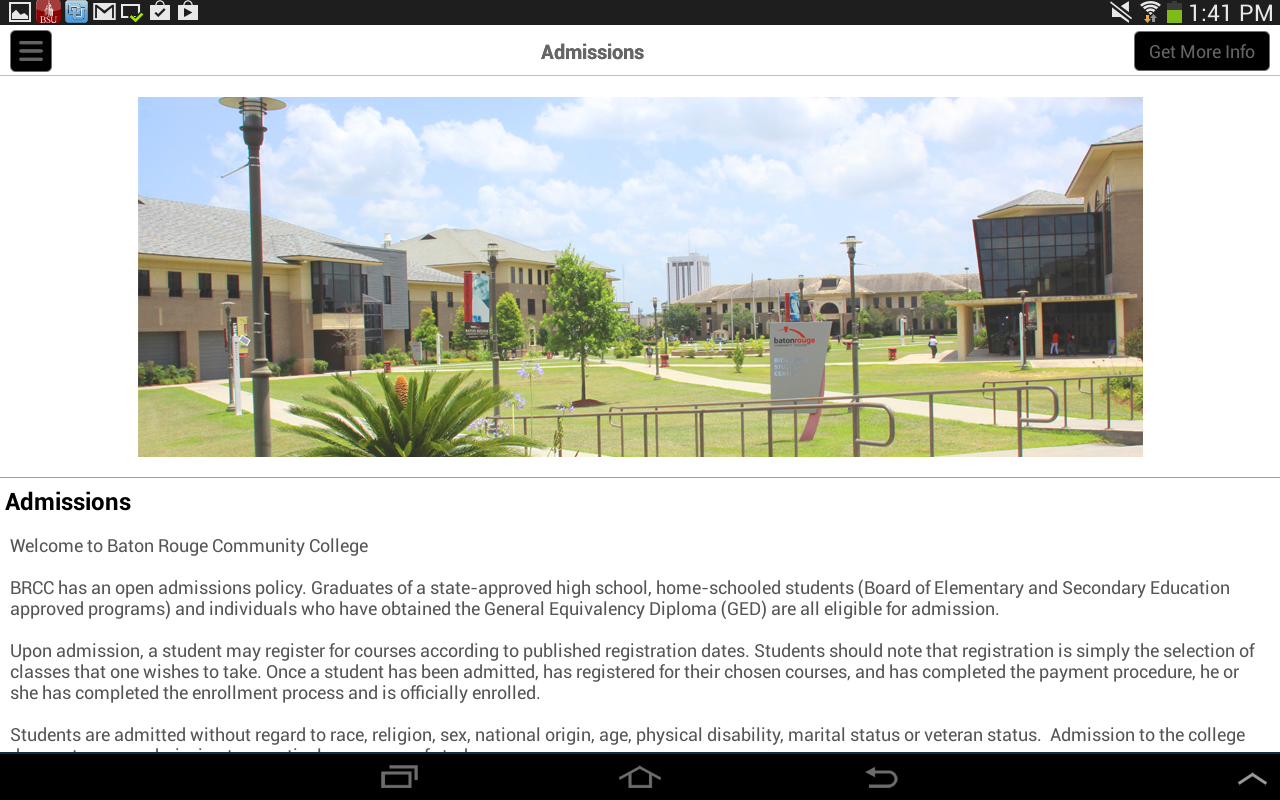Image resolution: width=1280 pixels, height=800 pixels.
Task: Open the hamburger drawer menu
Action: point(31,51)
